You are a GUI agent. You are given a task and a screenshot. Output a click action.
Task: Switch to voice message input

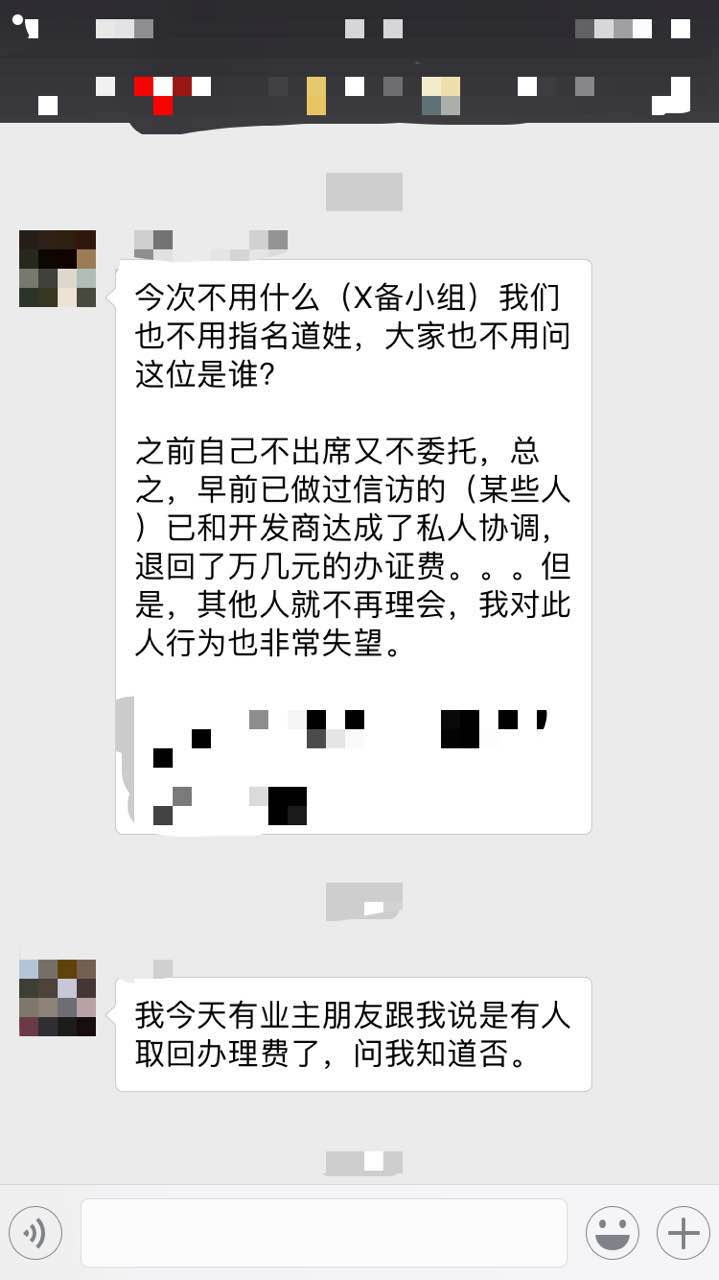35,1233
